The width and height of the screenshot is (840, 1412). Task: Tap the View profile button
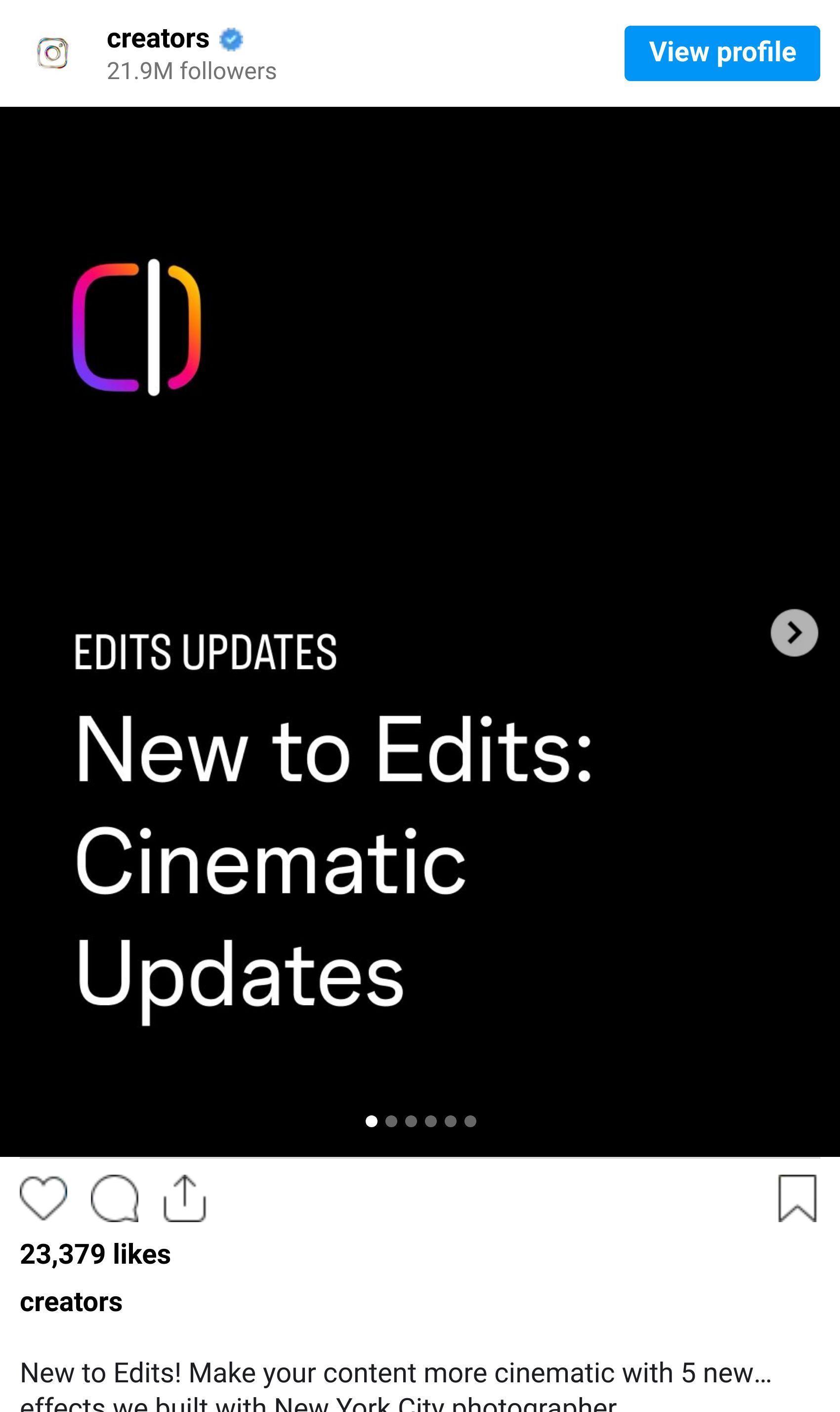point(722,53)
